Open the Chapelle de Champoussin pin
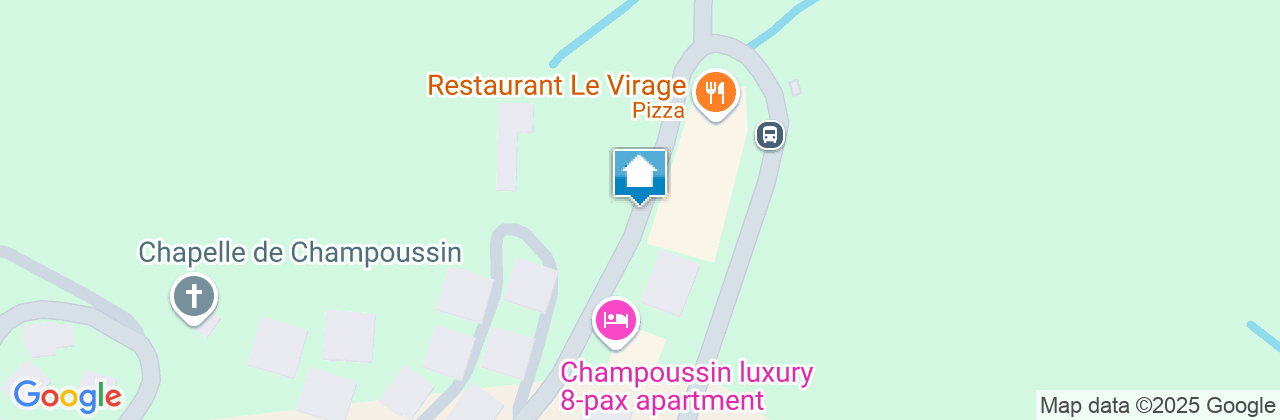The width and height of the screenshot is (1280, 420). pyautogui.click(x=194, y=297)
